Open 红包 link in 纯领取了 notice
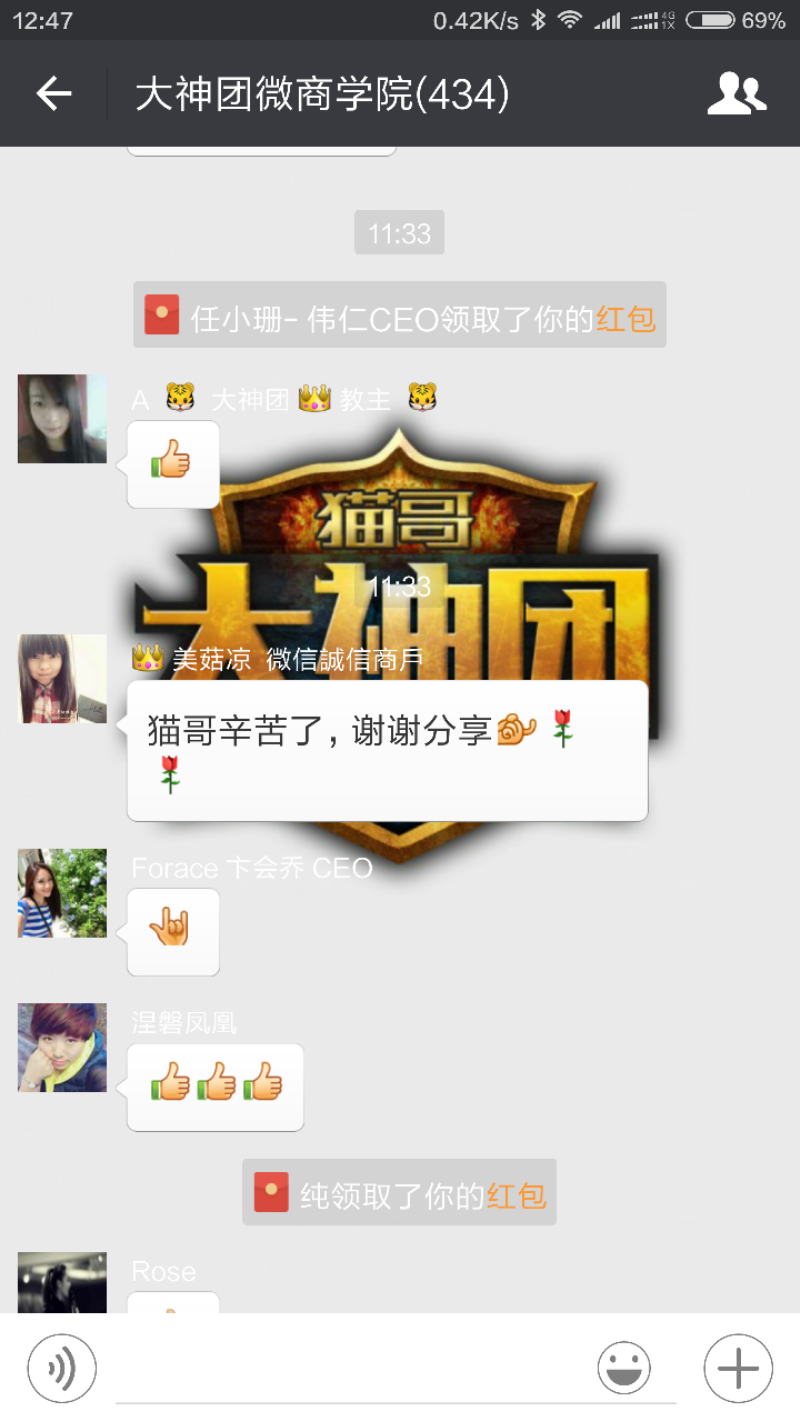 point(516,1196)
